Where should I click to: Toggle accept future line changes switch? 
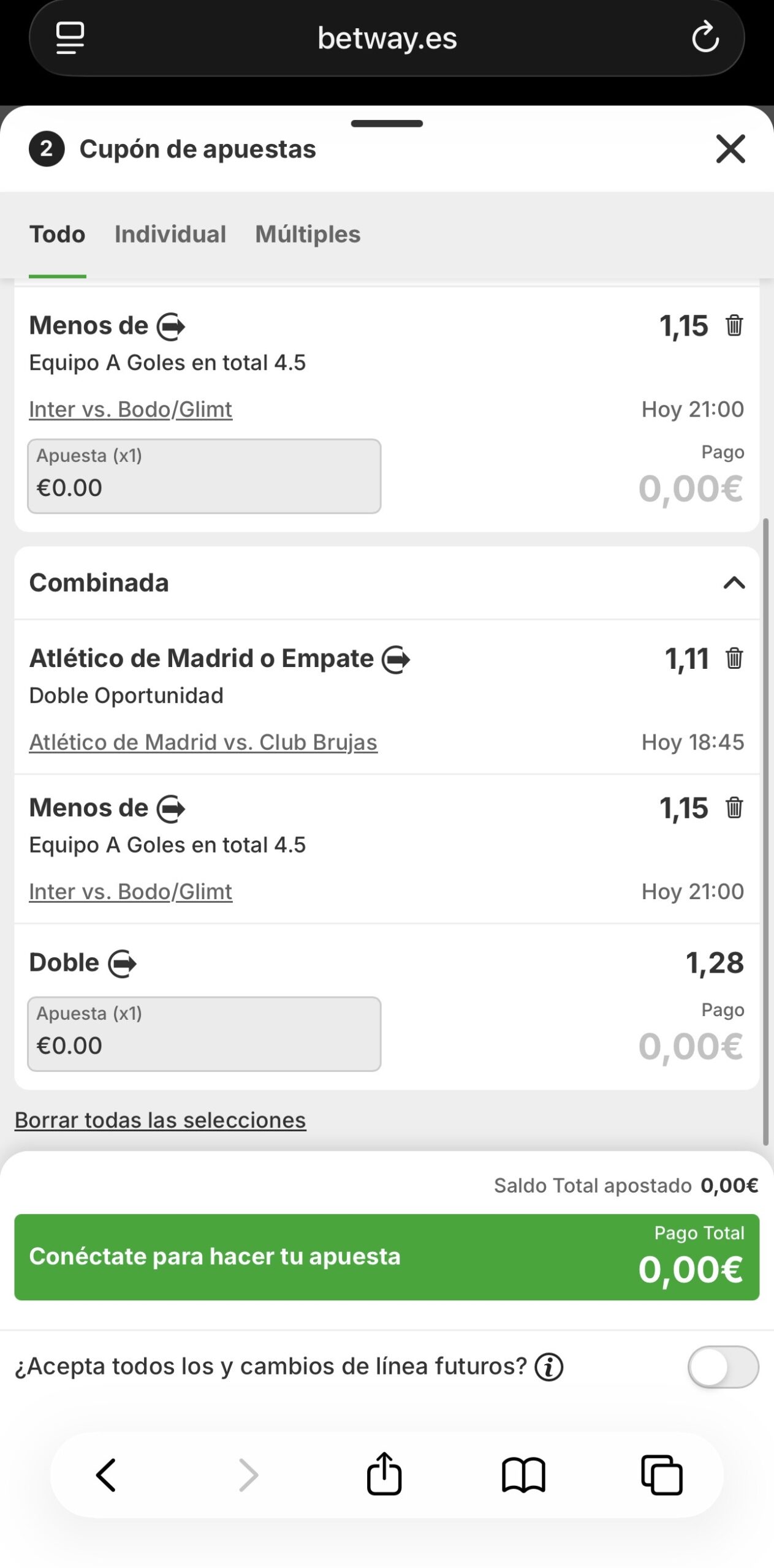click(x=723, y=1366)
